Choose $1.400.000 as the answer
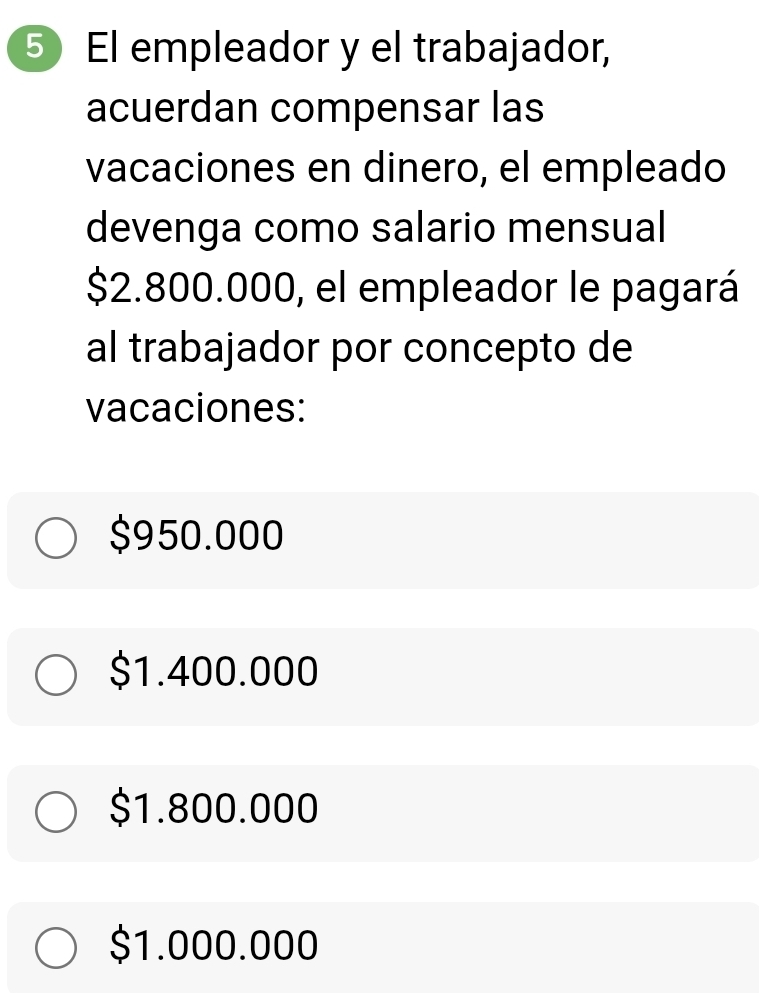This screenshot has width=759, height=993. [56, 675]
